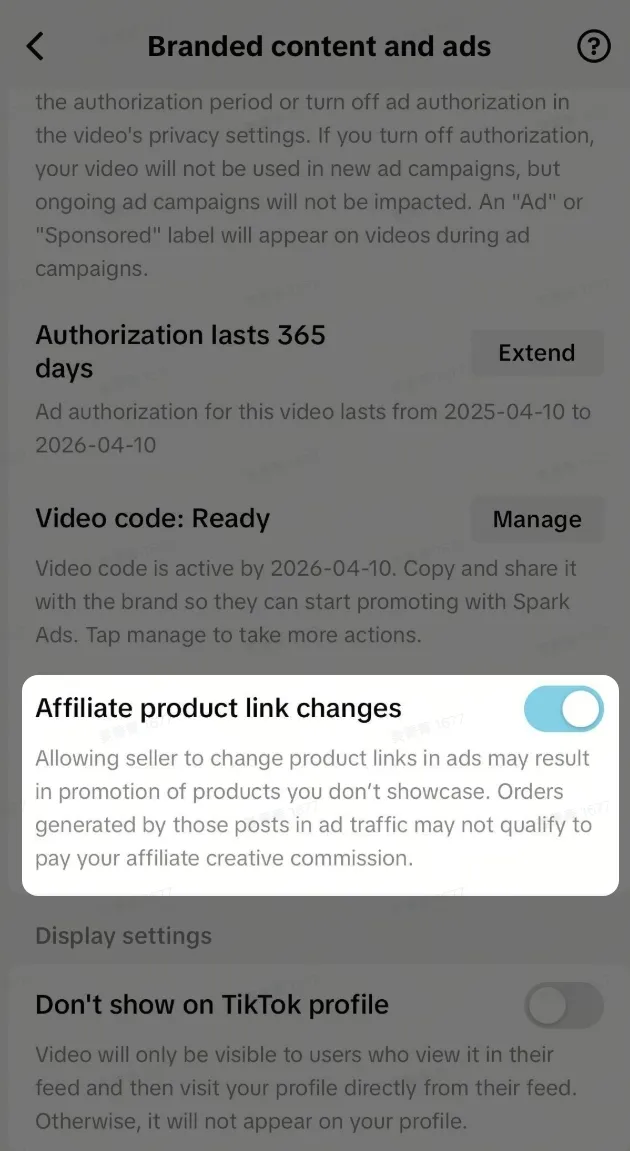Tap Manage next to Video code
The height and width of the screenshot is (1151, 630).
click(x=537, y=519)
